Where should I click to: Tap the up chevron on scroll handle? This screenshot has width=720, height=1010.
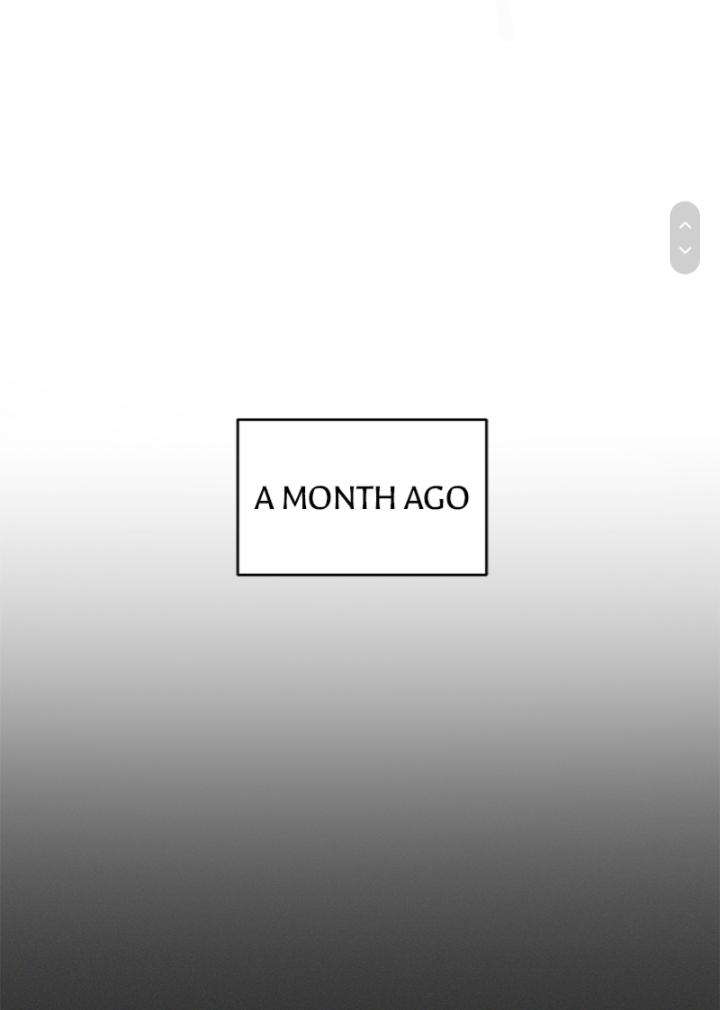[x=685, y=225]
